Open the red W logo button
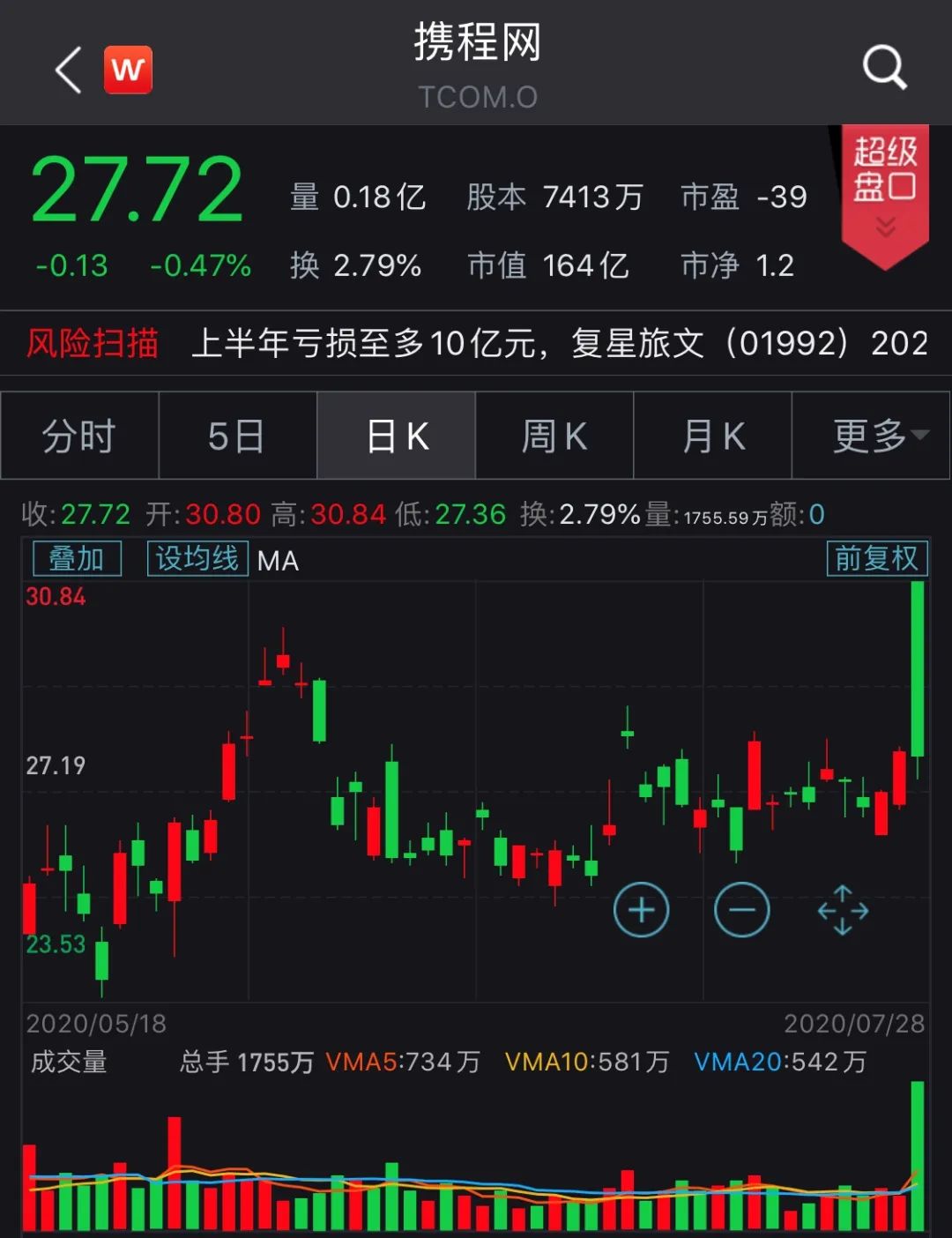The image size is (952, 1238). click(x=128, y=70)
